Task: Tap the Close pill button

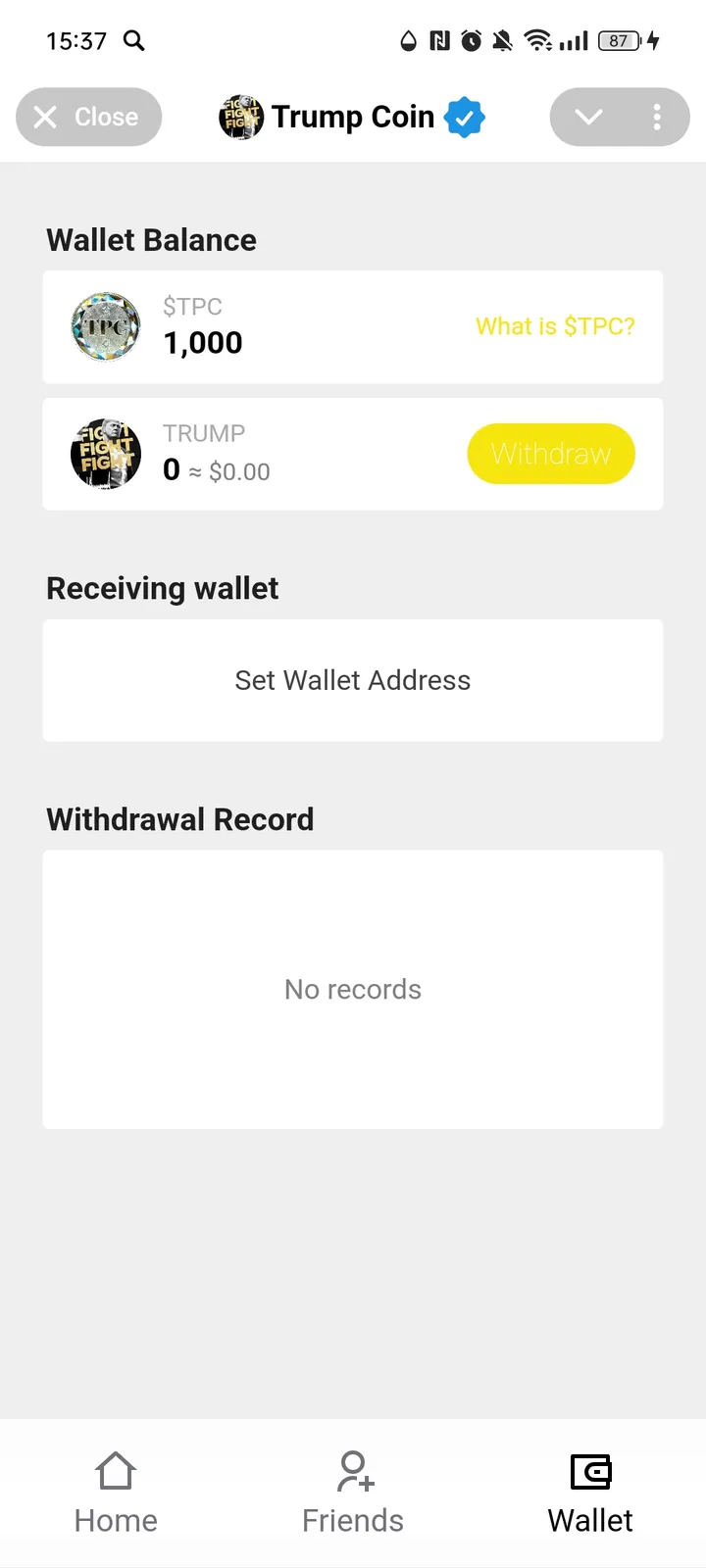Action: click(88, 117)
